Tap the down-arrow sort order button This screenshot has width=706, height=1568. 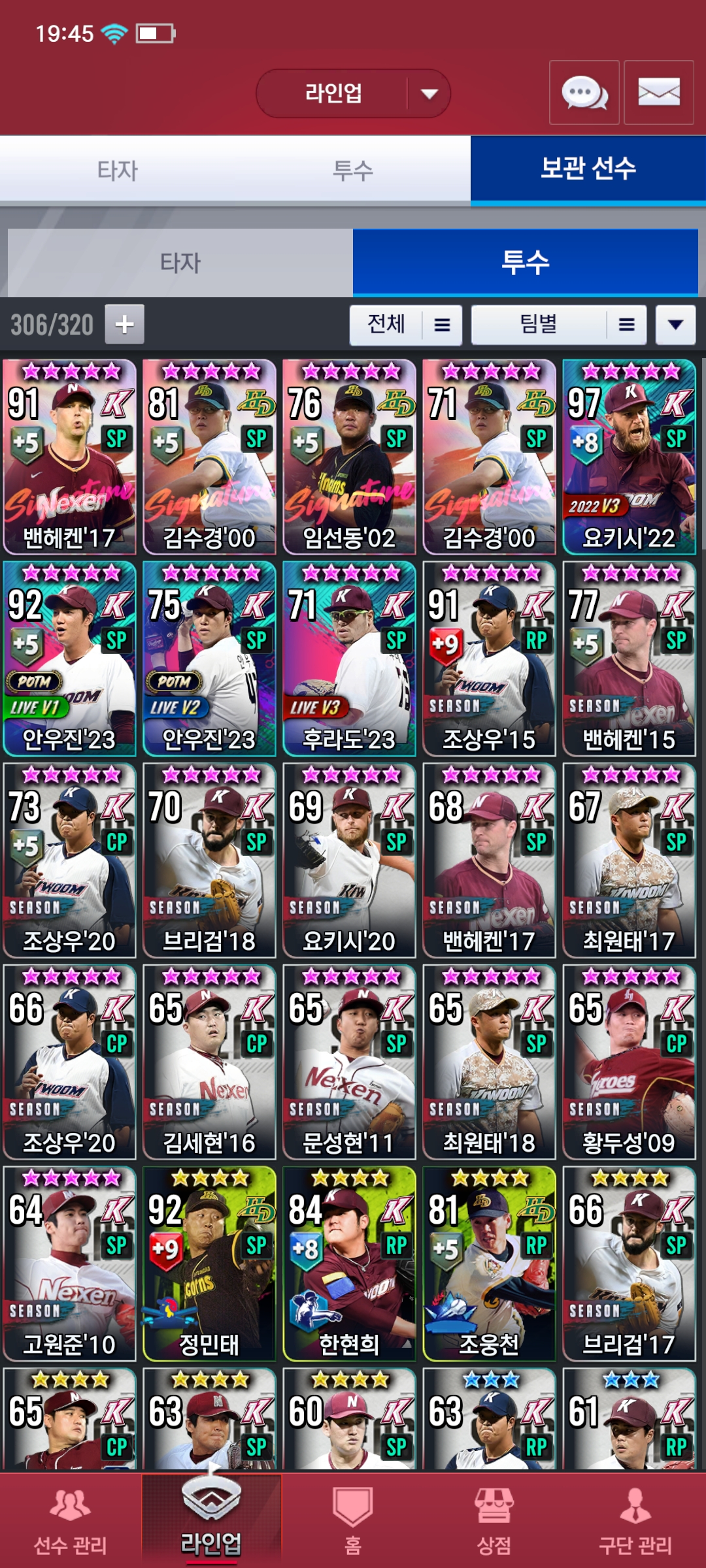[676, 325]
